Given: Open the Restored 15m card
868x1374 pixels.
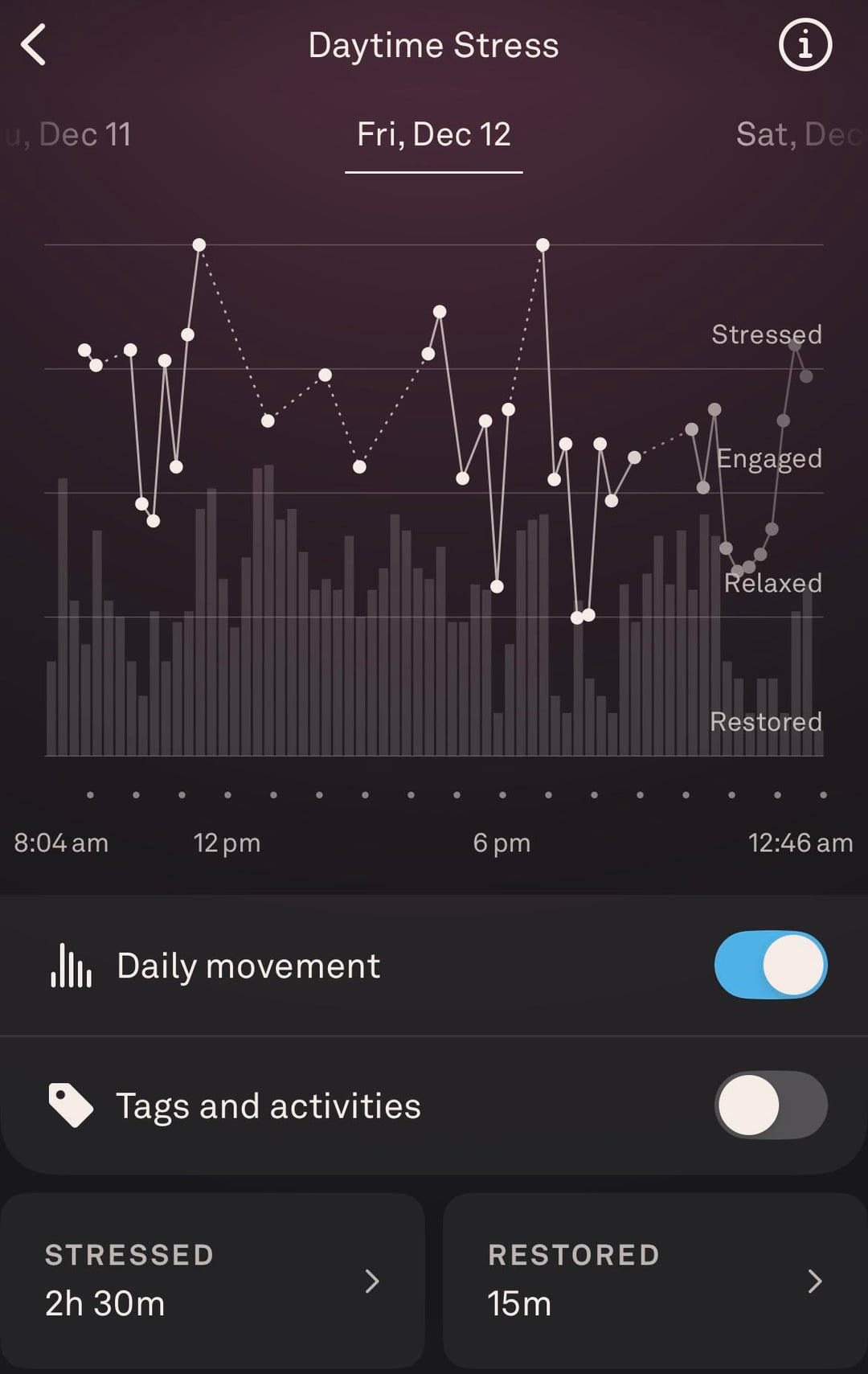Looking at the screenshot, I should [x=654, y=1280].
